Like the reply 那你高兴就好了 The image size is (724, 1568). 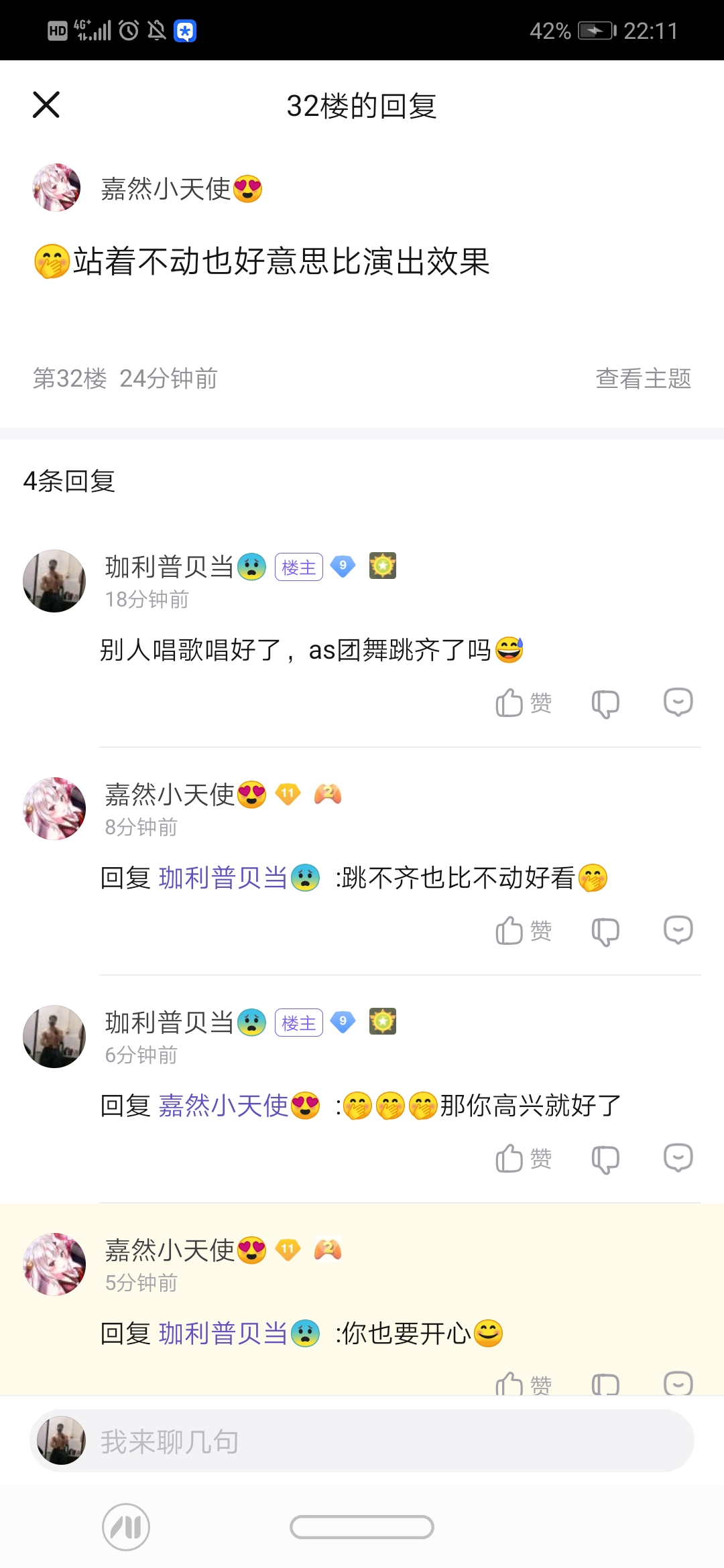pyautogui.click(x=524, y=1159)
